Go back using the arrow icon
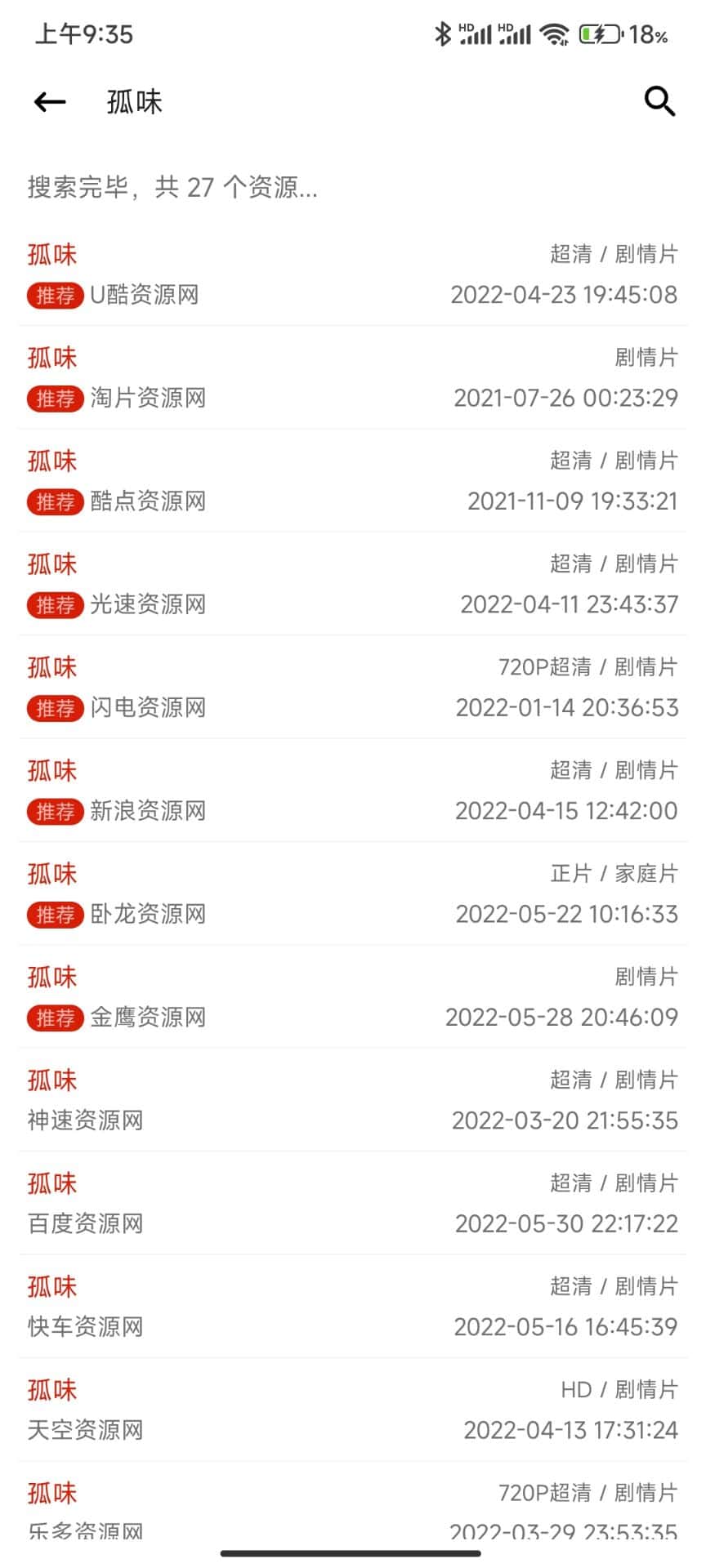 50,102
